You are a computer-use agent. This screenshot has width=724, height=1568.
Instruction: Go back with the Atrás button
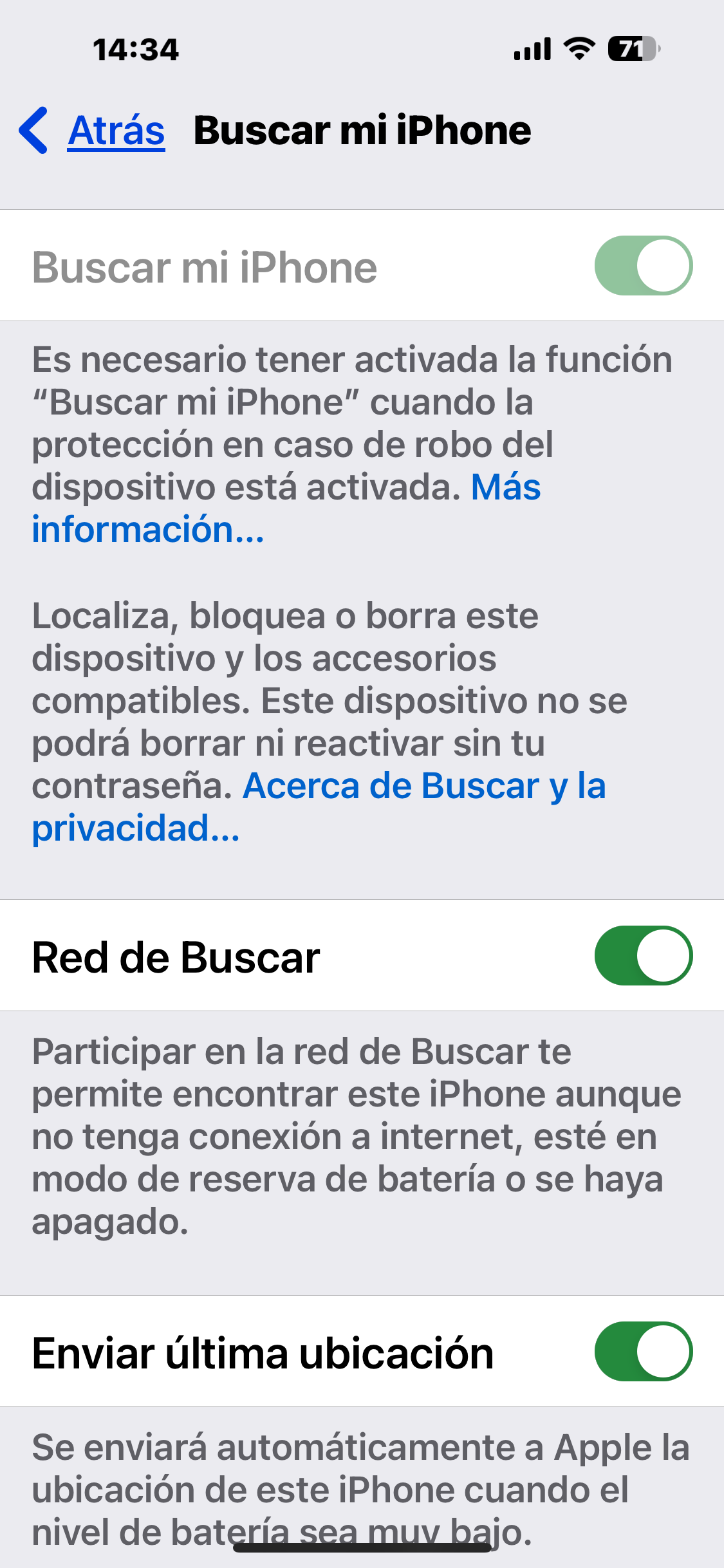[92, 131]
